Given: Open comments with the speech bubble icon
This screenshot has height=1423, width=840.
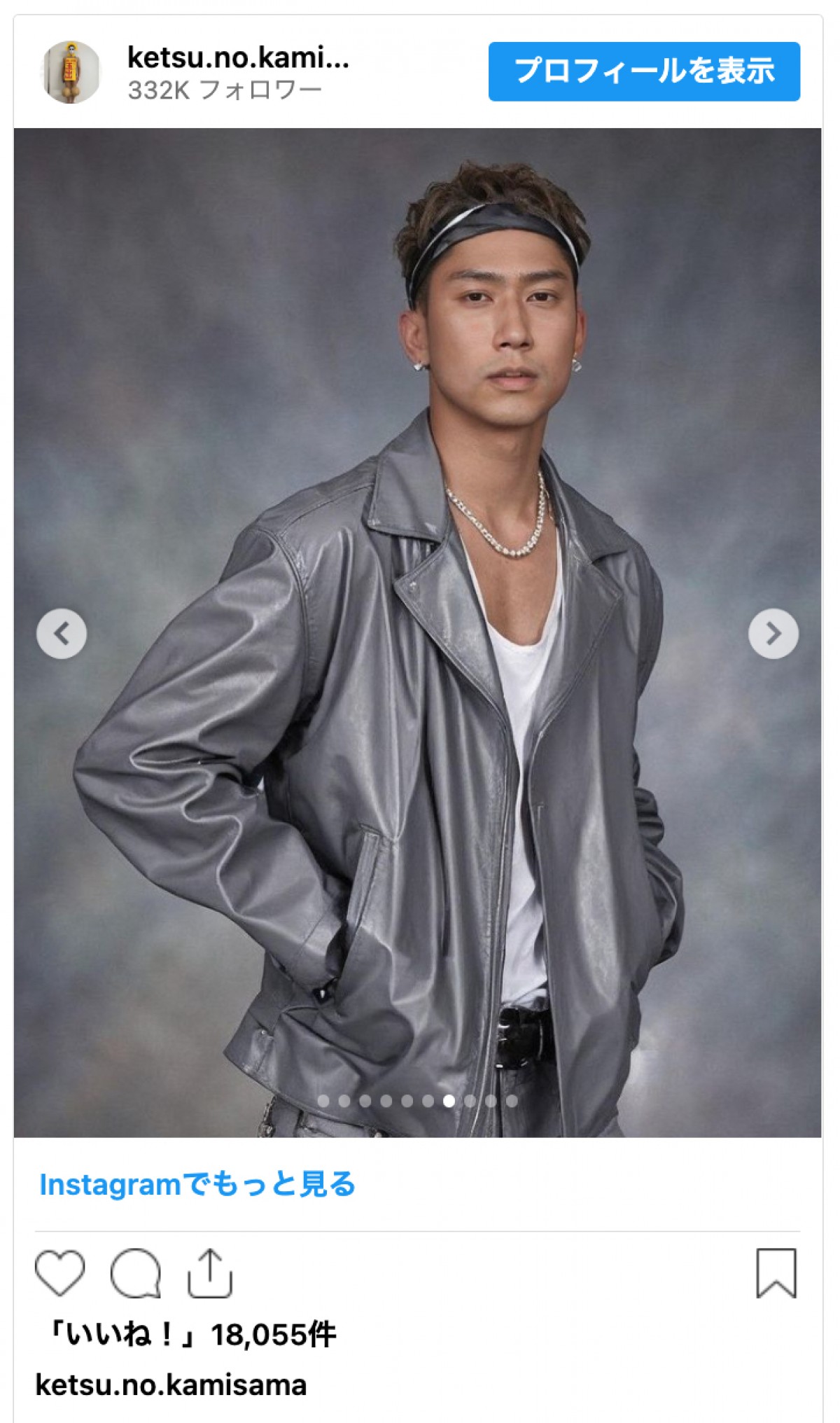Looking at the screenshot, I should pyautogui.click(x=136, y=1272).
